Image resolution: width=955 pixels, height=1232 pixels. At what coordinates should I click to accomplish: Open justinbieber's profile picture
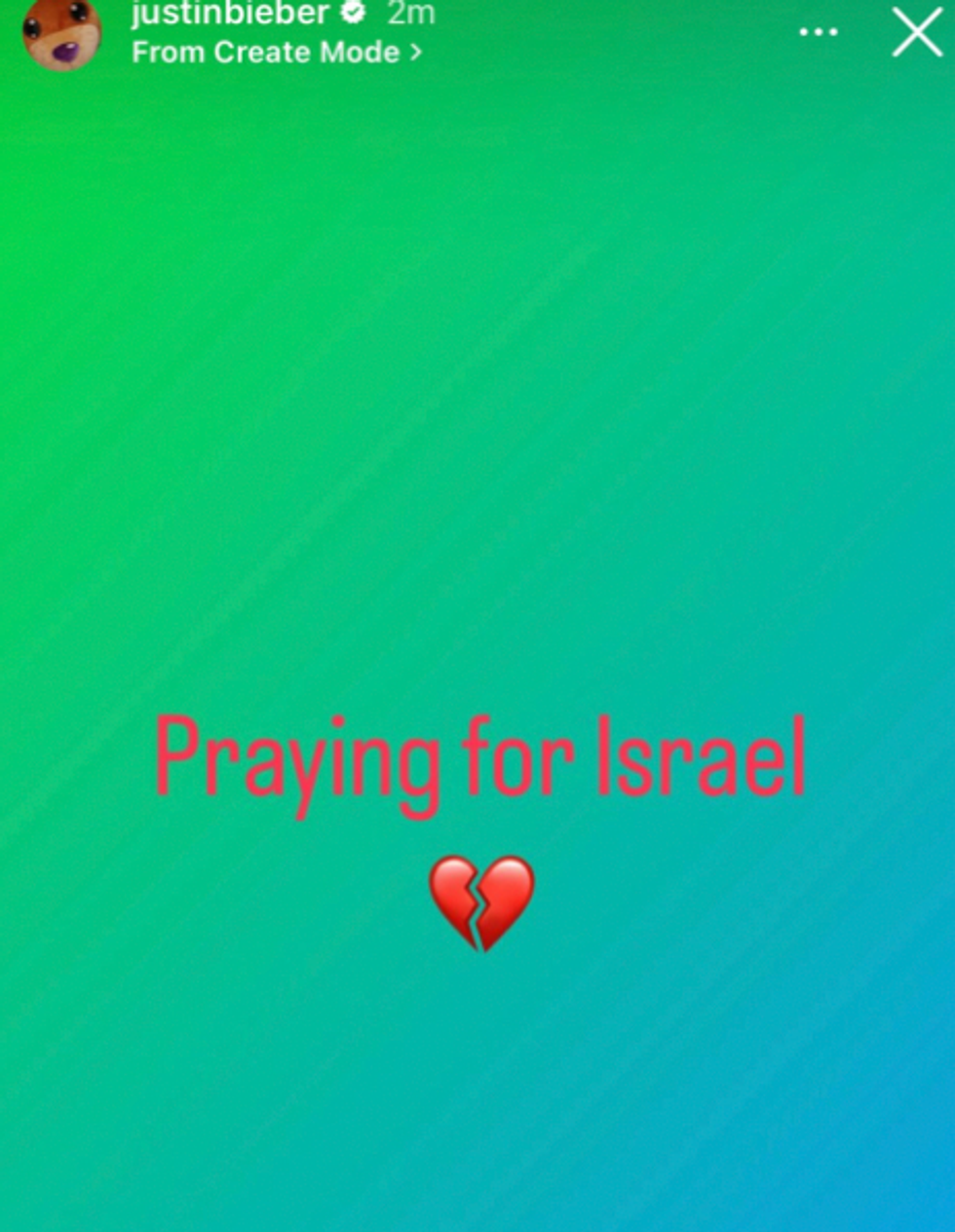pyautogui.click(x=61, y=34)
